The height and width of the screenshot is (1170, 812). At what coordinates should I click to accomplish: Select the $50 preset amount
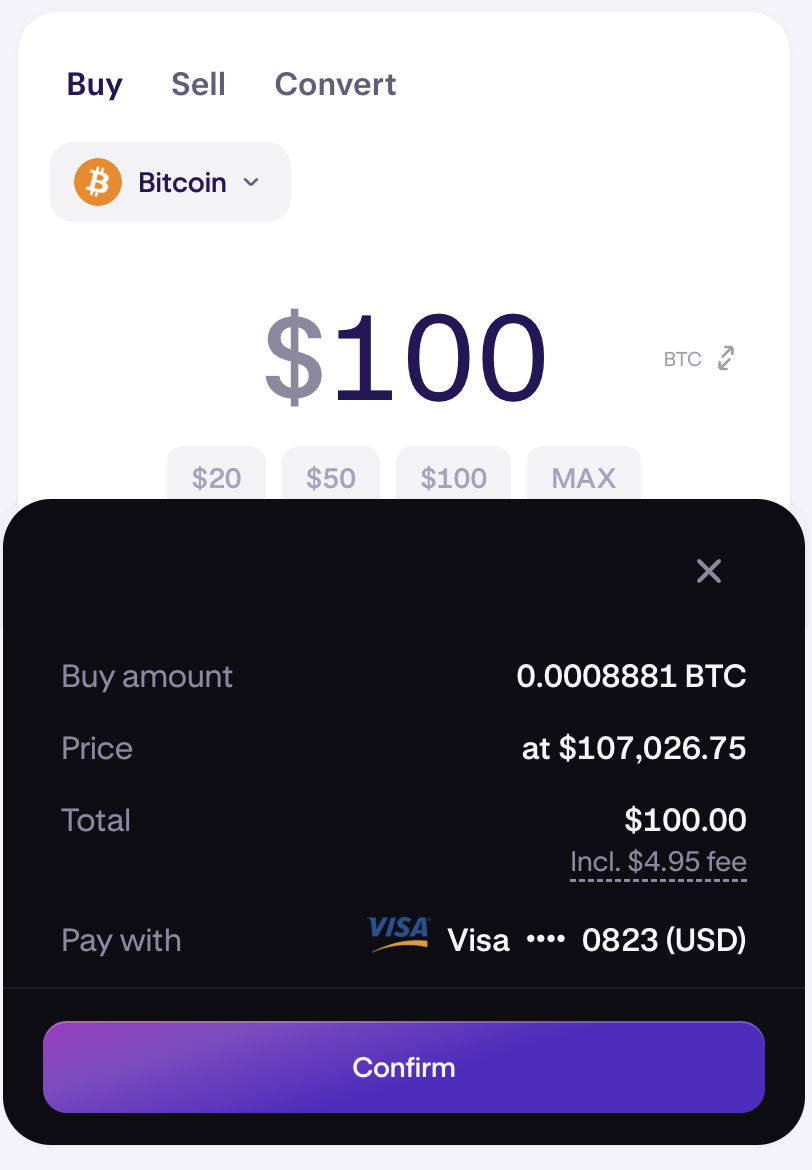tap(330, 478)
